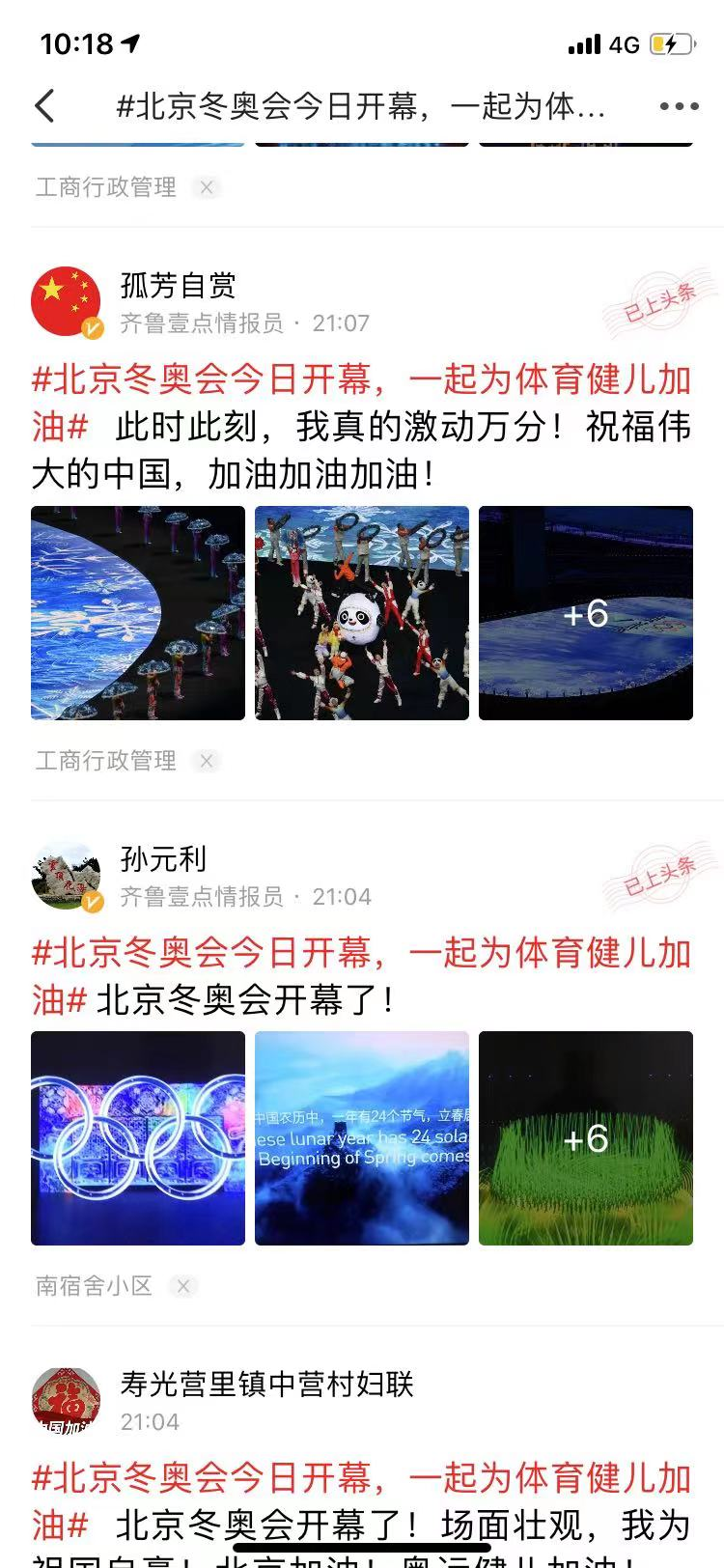
Task: View the panda mascot photo in 孤芳自赏's post
Action: click(x=362, y=613)
